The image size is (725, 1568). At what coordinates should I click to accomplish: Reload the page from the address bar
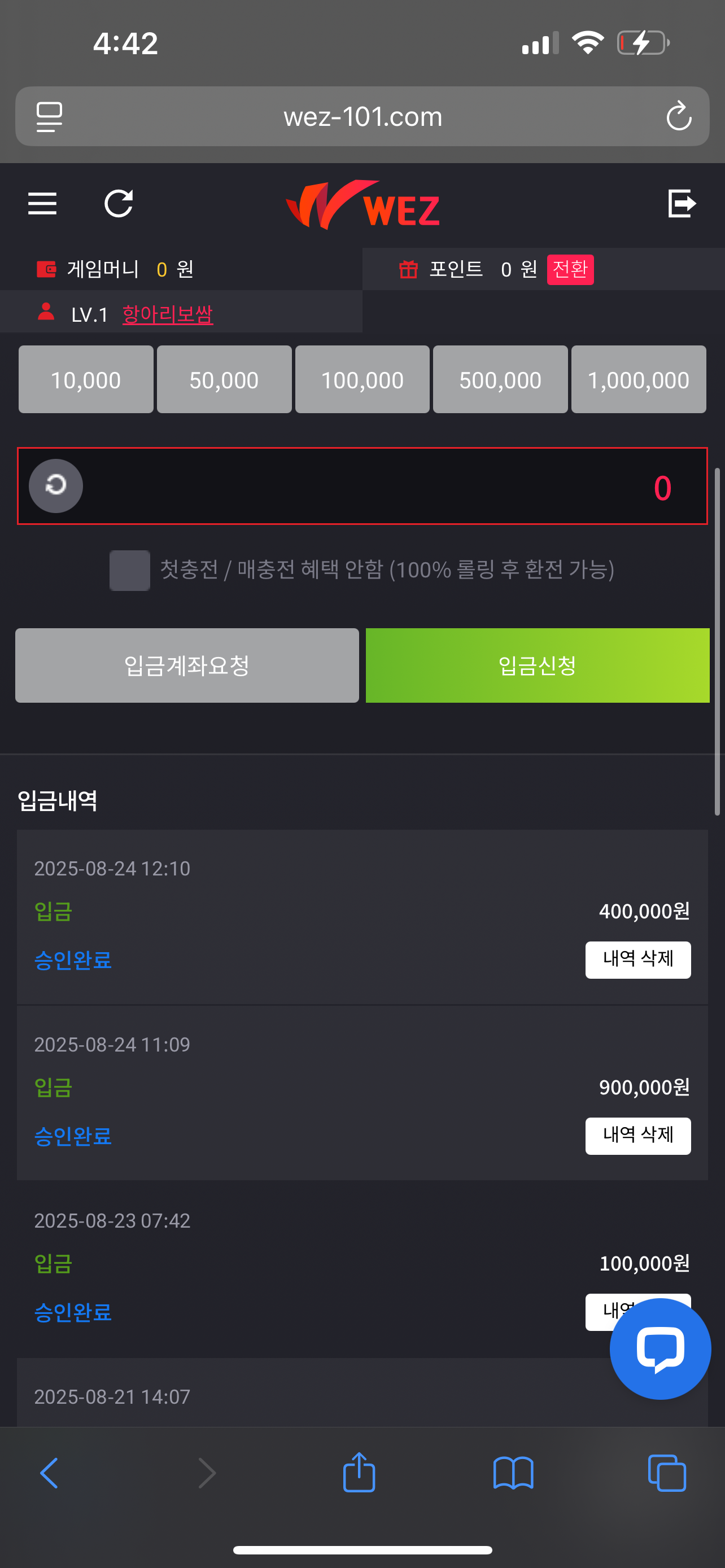point(678,116)
